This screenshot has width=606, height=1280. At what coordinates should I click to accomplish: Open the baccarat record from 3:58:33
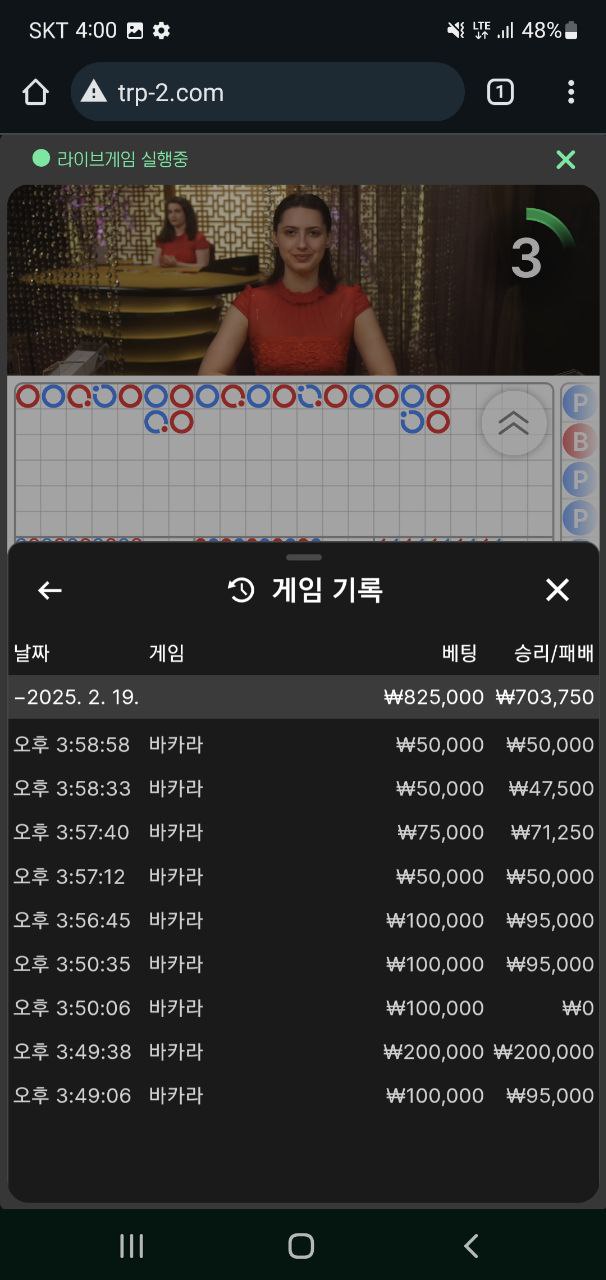tap(303, 789)
